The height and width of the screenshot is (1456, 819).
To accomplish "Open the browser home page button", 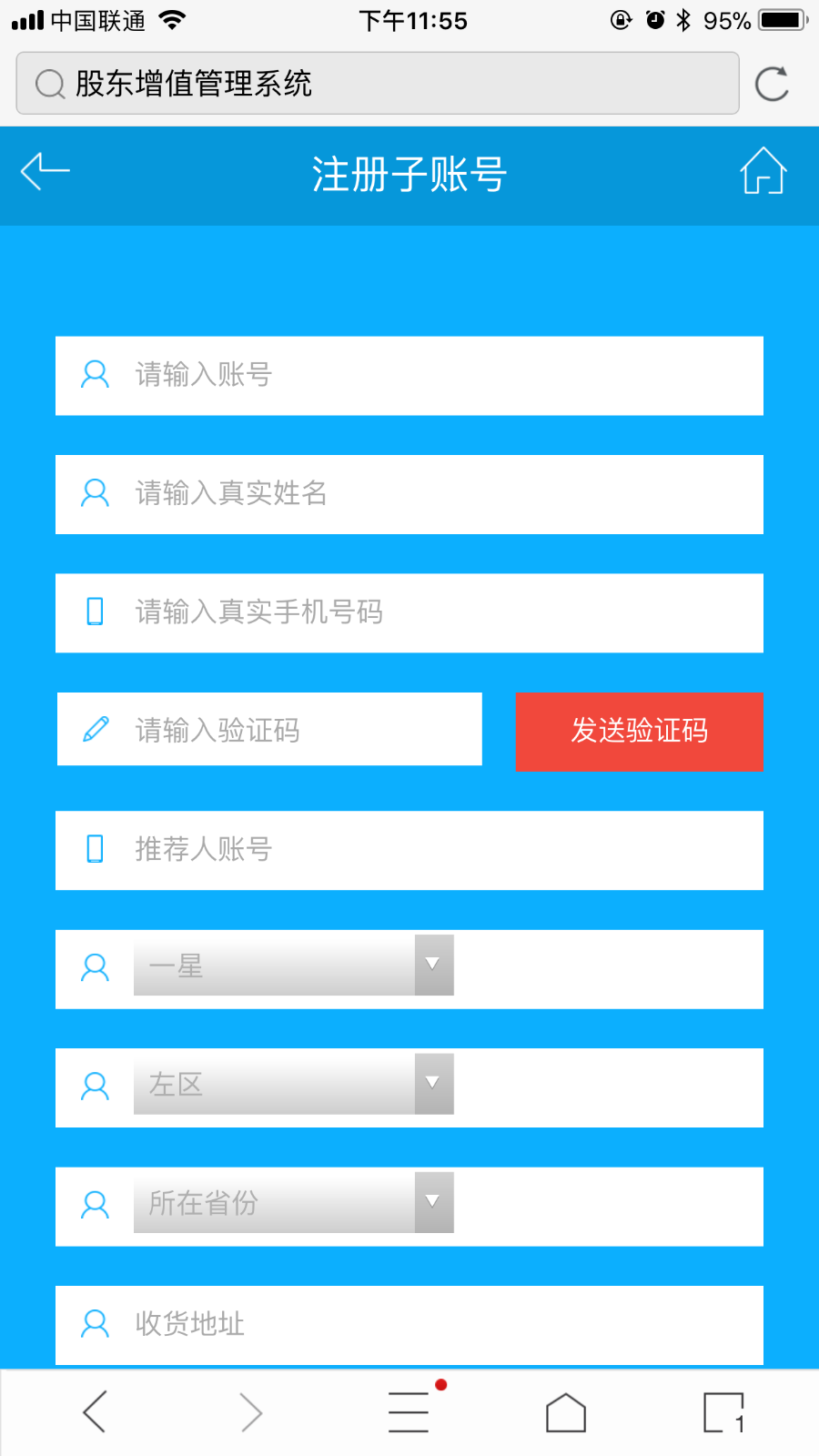I will (x=566, y=1412).
